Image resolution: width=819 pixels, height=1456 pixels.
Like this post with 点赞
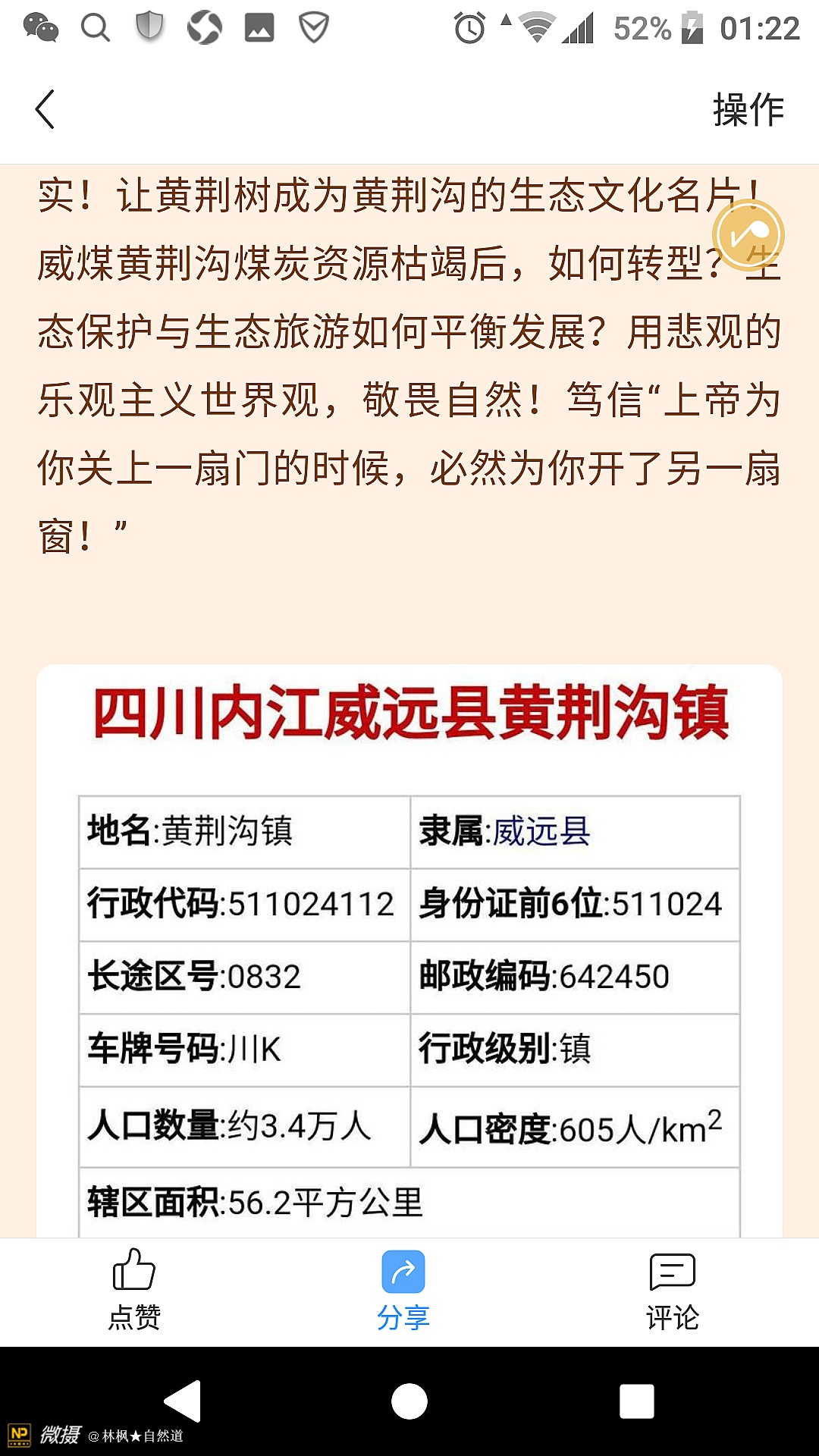pos(134,1291)
